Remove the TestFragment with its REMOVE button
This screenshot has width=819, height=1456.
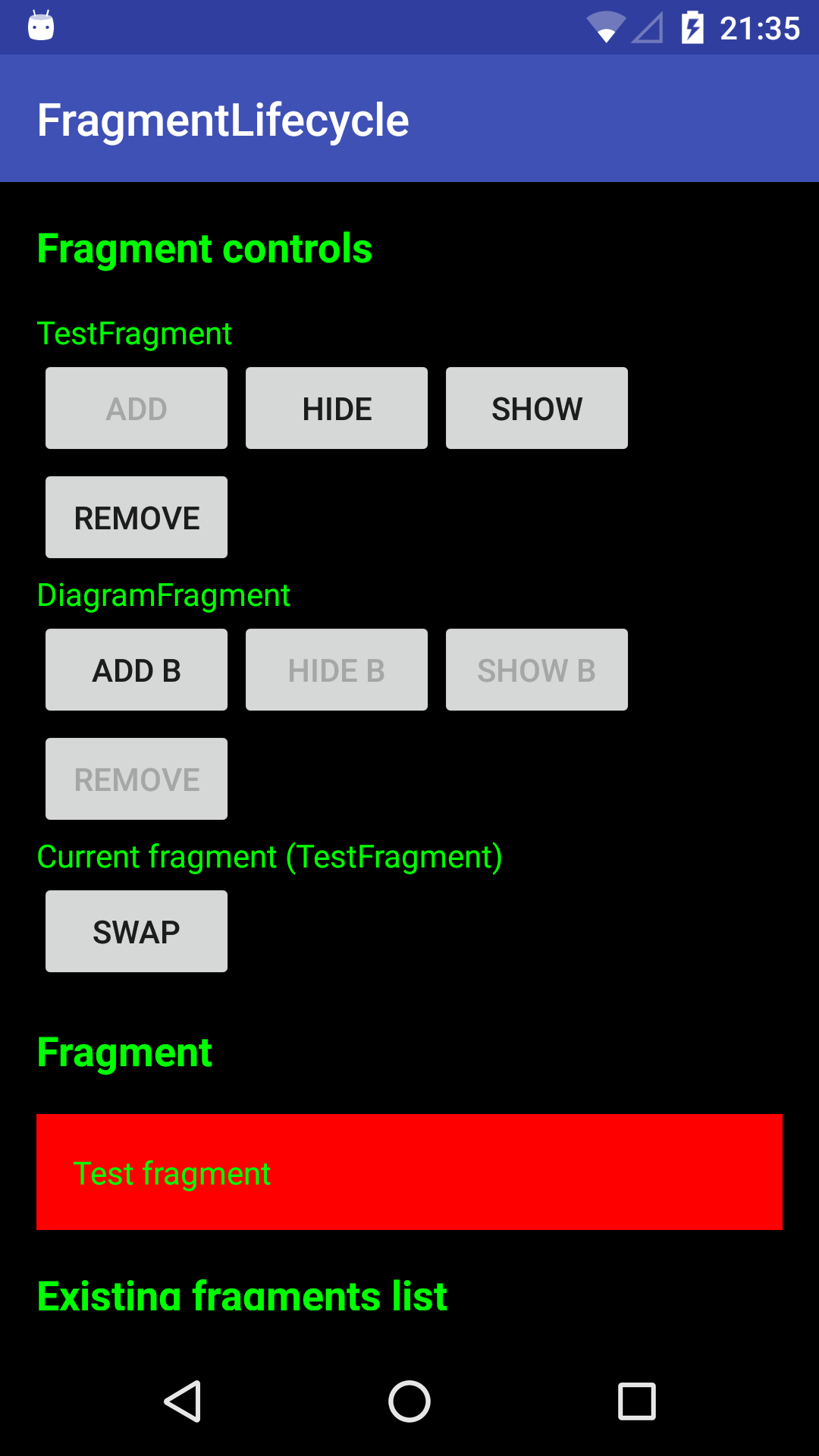[136, 518]
